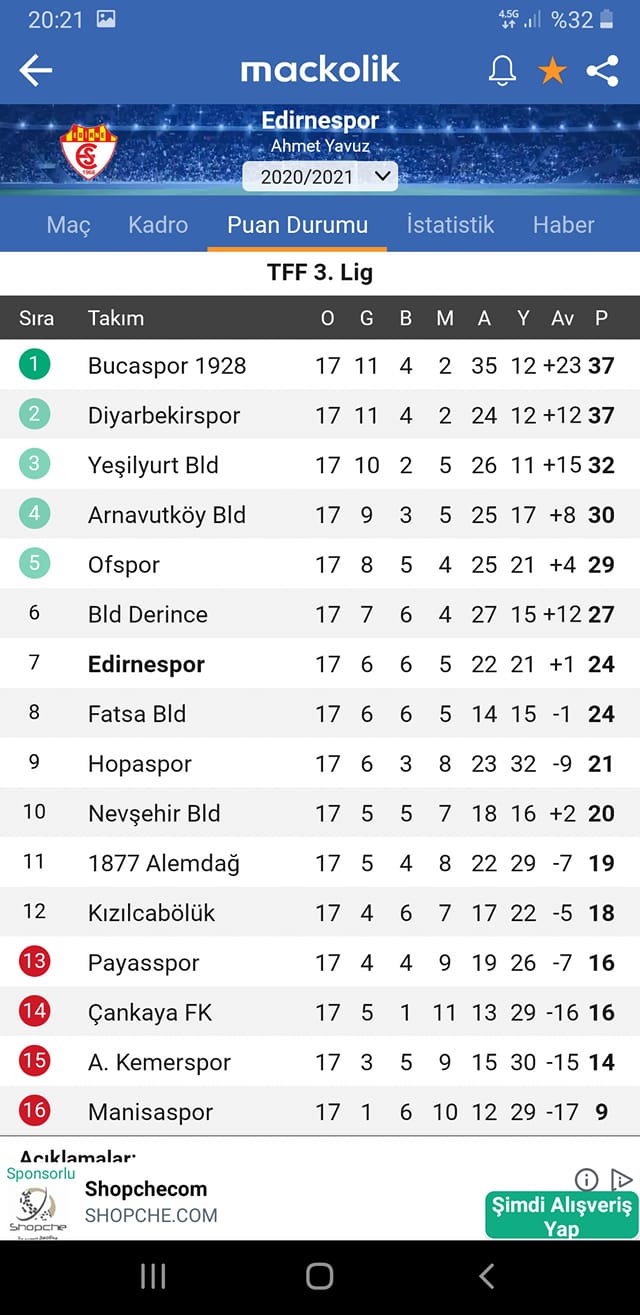This screenshot has height=1315, width=640.
Task: Open the notifications bell
Action: click(502, 70)
